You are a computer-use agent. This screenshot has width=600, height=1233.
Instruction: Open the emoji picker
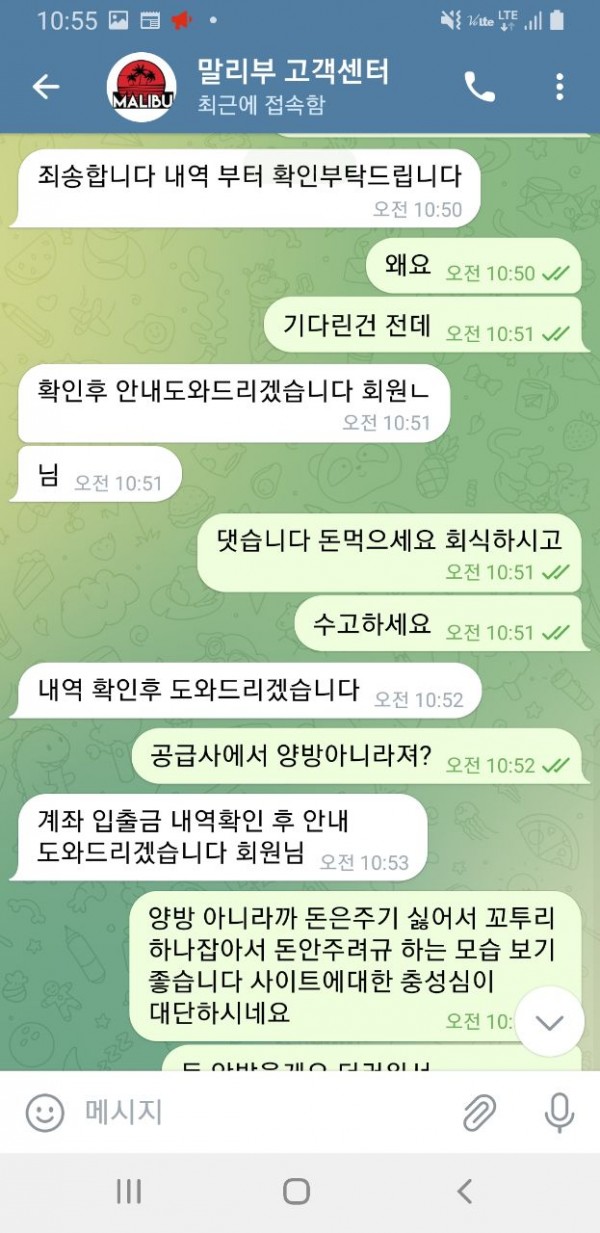click(x=44, y=1112)
